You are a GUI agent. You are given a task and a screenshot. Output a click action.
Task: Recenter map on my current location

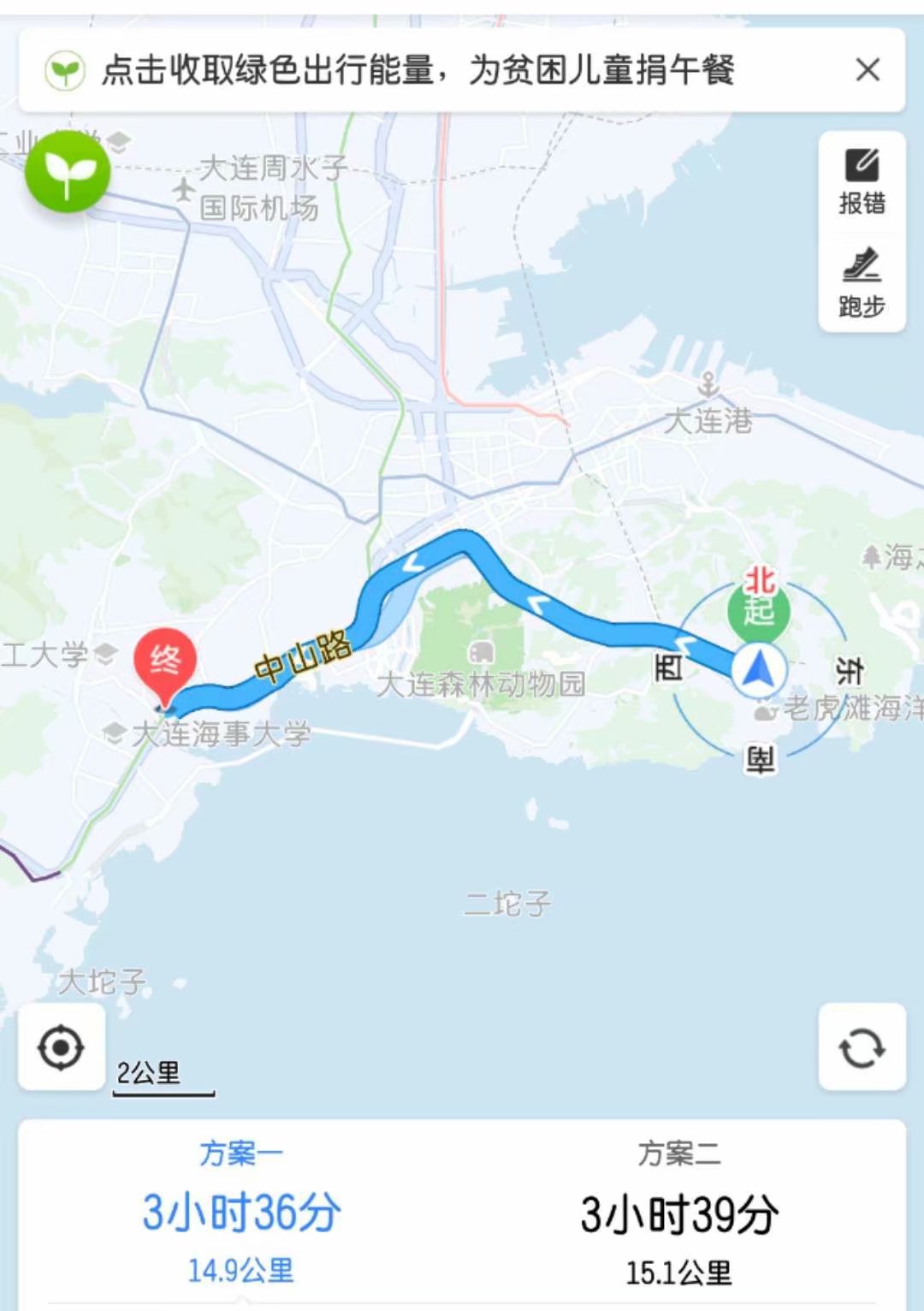click(x=62, y=1047)
